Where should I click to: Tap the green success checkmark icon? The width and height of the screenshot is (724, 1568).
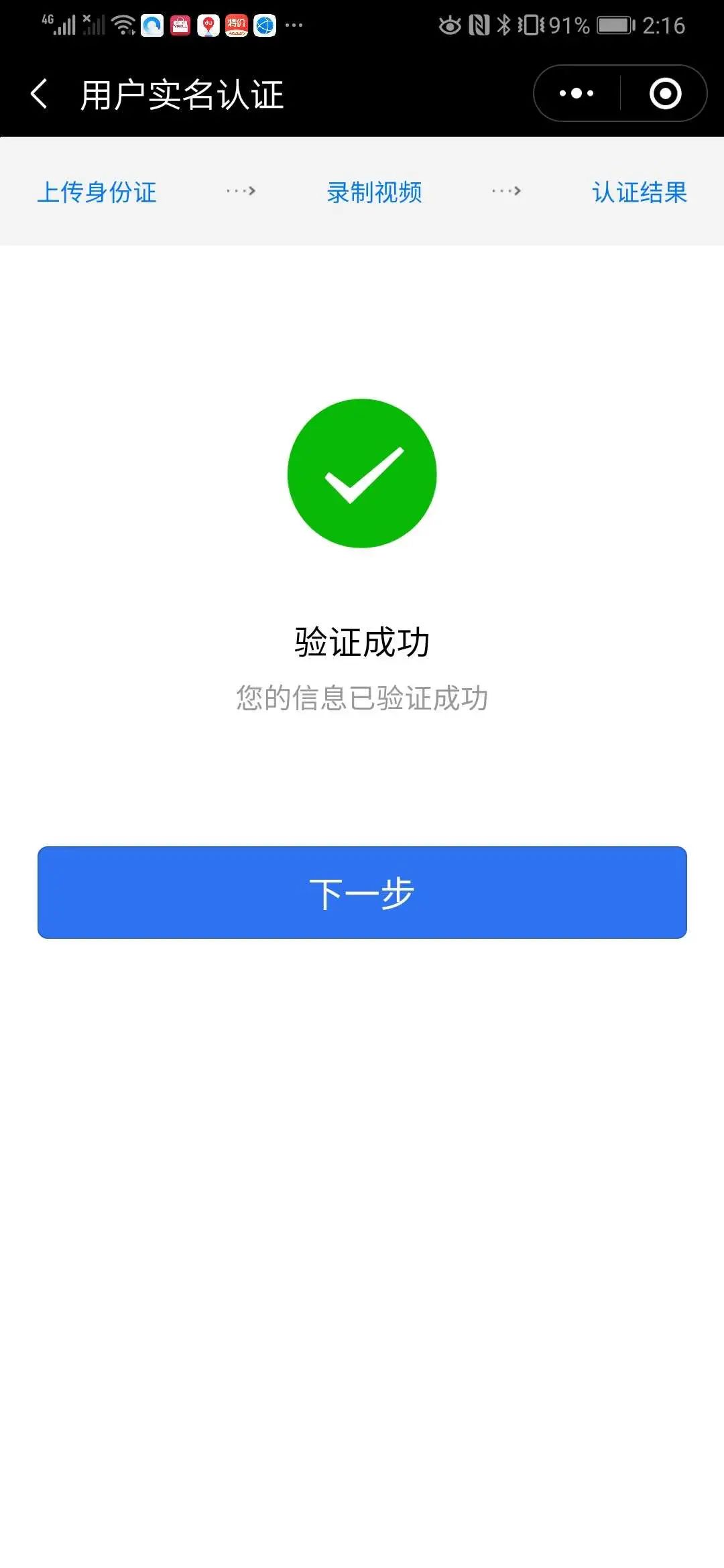click(362, 473)
